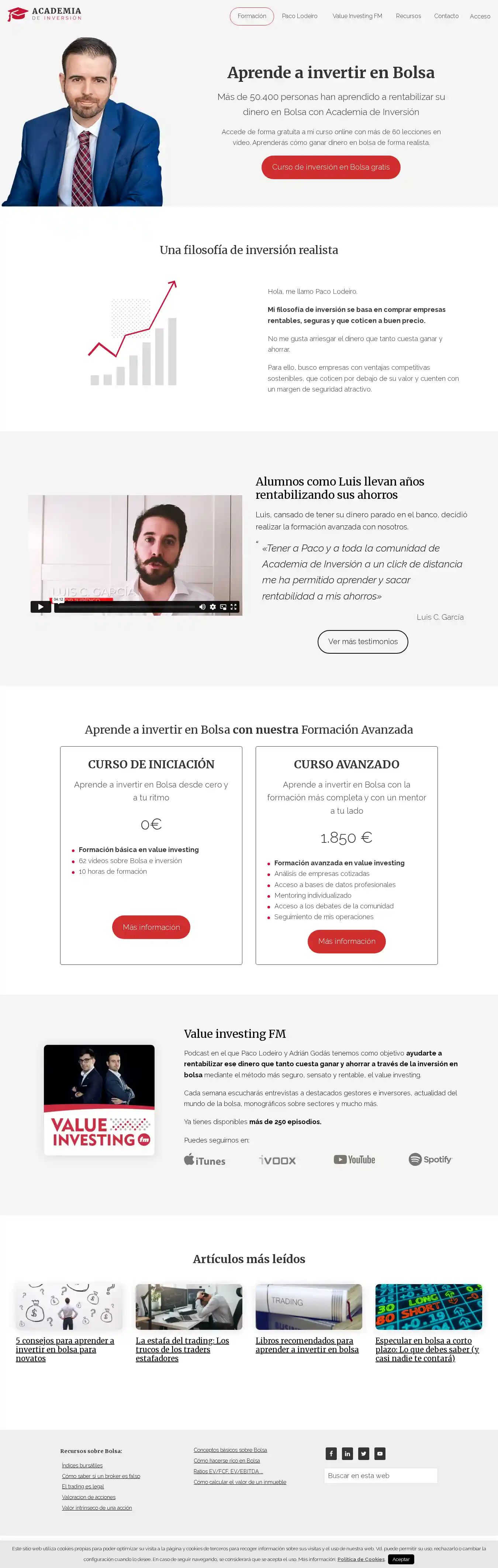498x1568 pixels.
Task: Open the podcast on YouTube
Action: coord(355,1160)
